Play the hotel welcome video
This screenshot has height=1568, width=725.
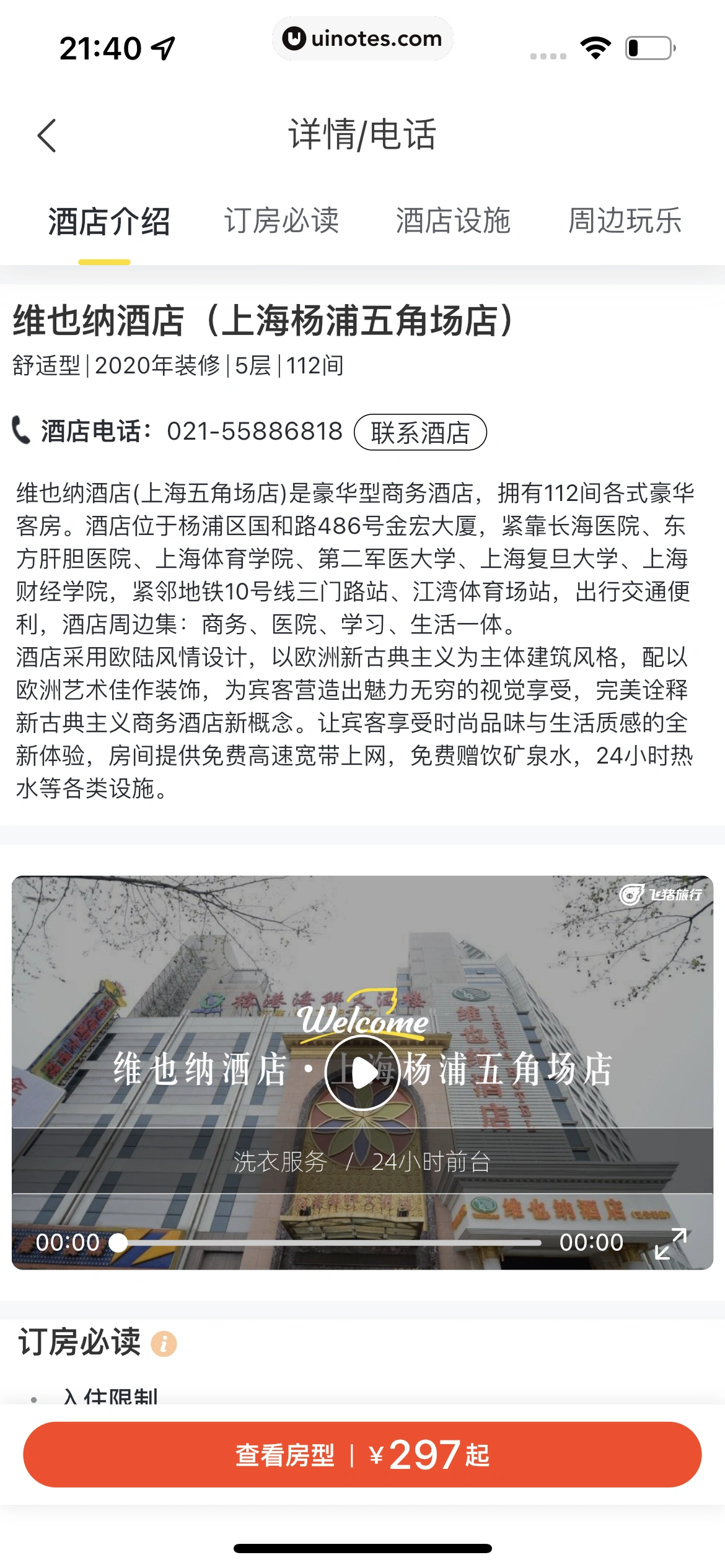(x=362, y=1072)
